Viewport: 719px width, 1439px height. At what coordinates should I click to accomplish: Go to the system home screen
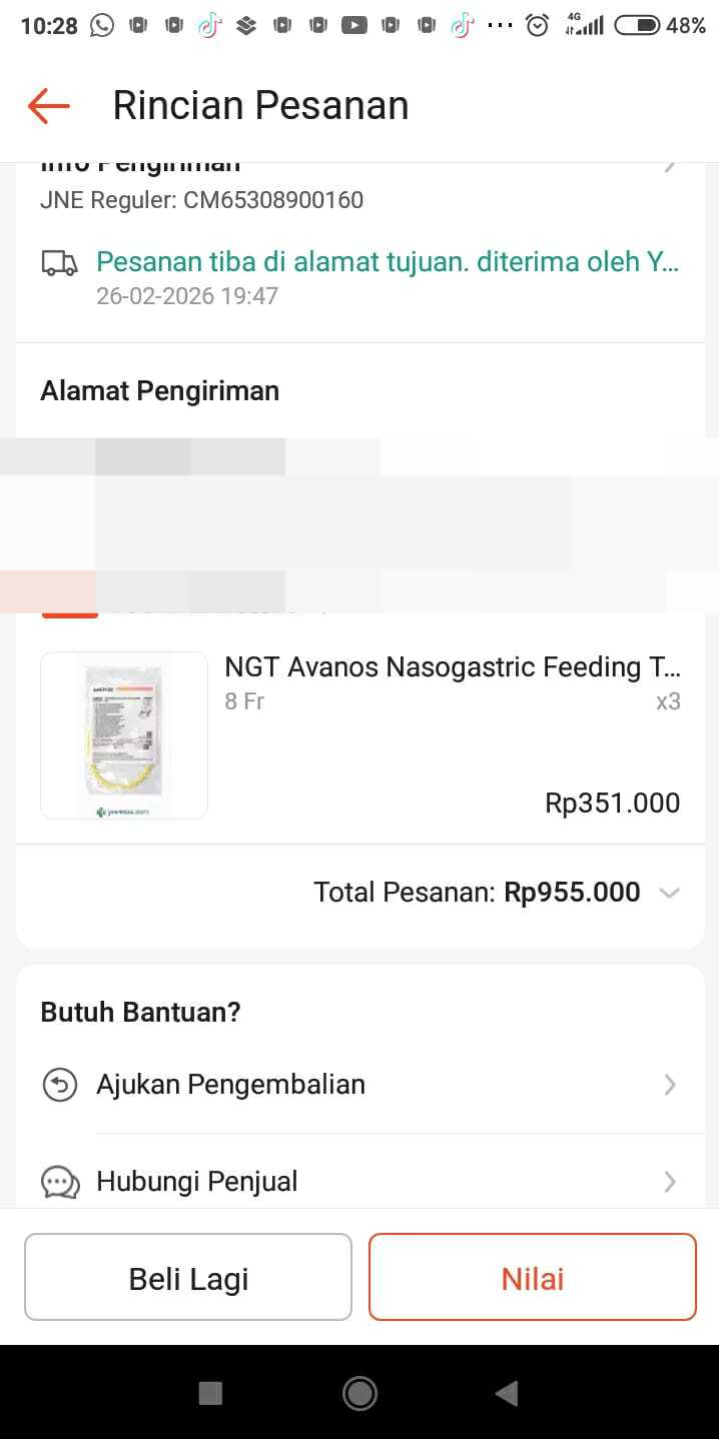coord(359,1393)
